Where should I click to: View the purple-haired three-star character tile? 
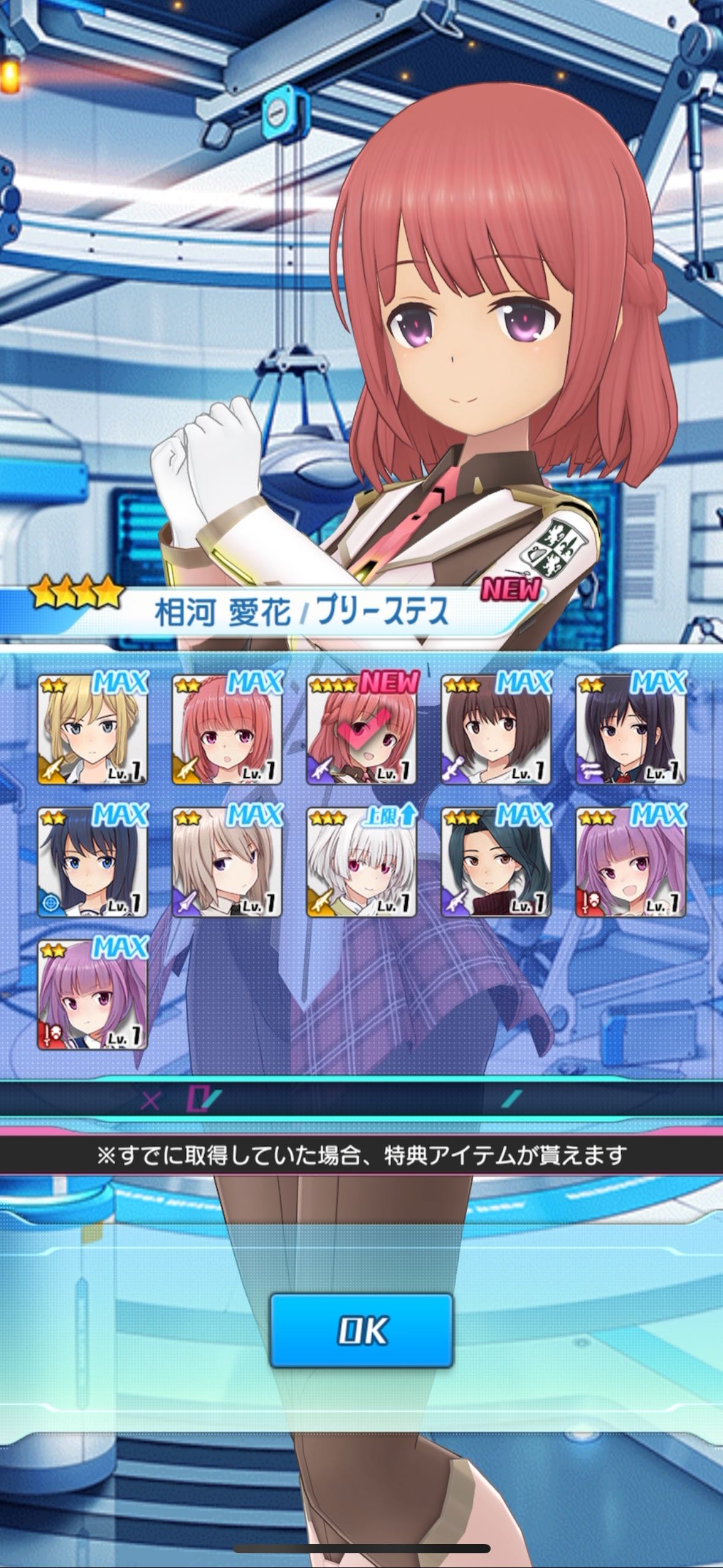[x=630, y=863]
